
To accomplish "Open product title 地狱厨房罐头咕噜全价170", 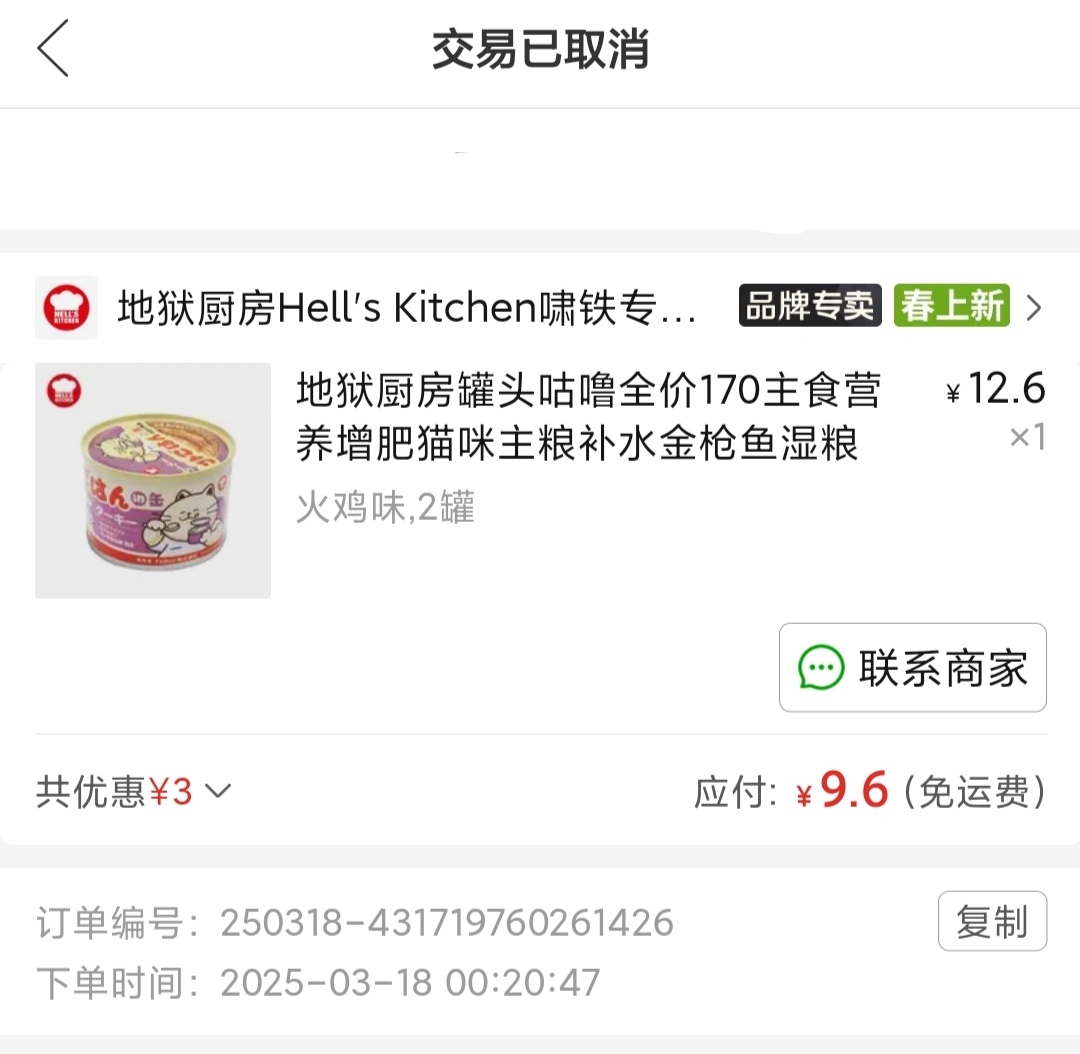I will 588,417.
